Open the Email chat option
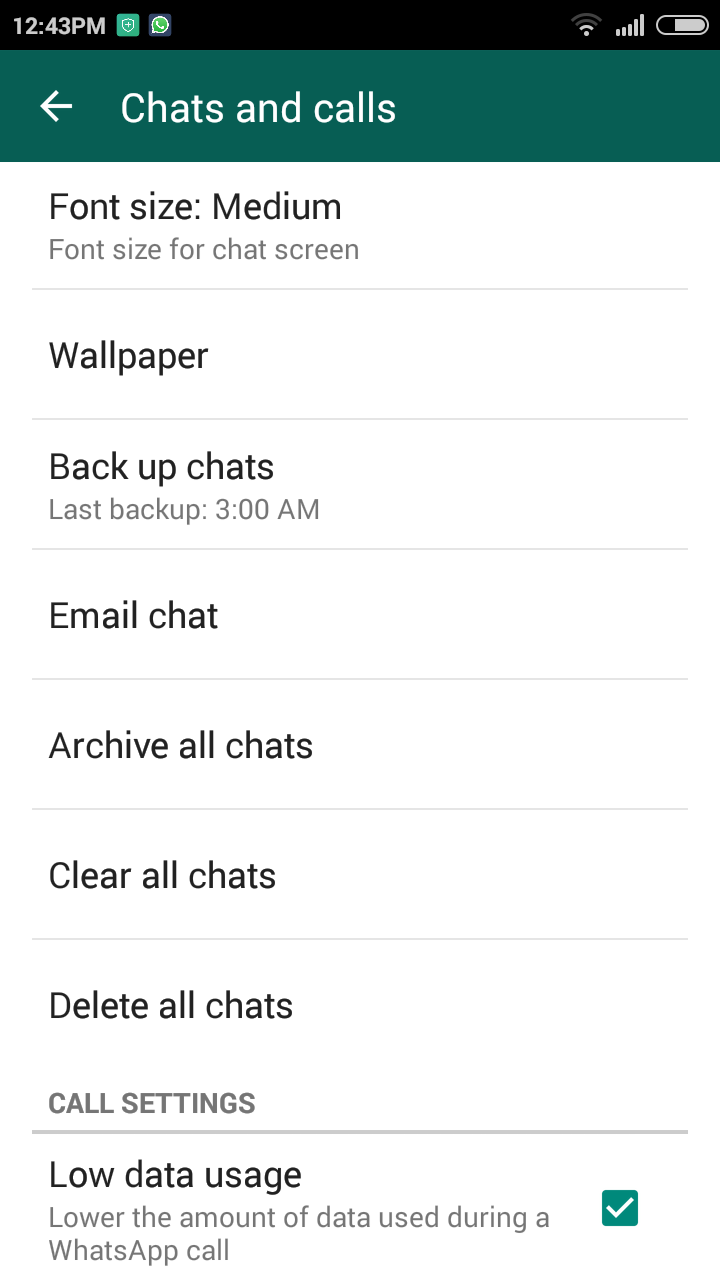Viewport: 720px width, 1280px height. (x=360, y=615)
